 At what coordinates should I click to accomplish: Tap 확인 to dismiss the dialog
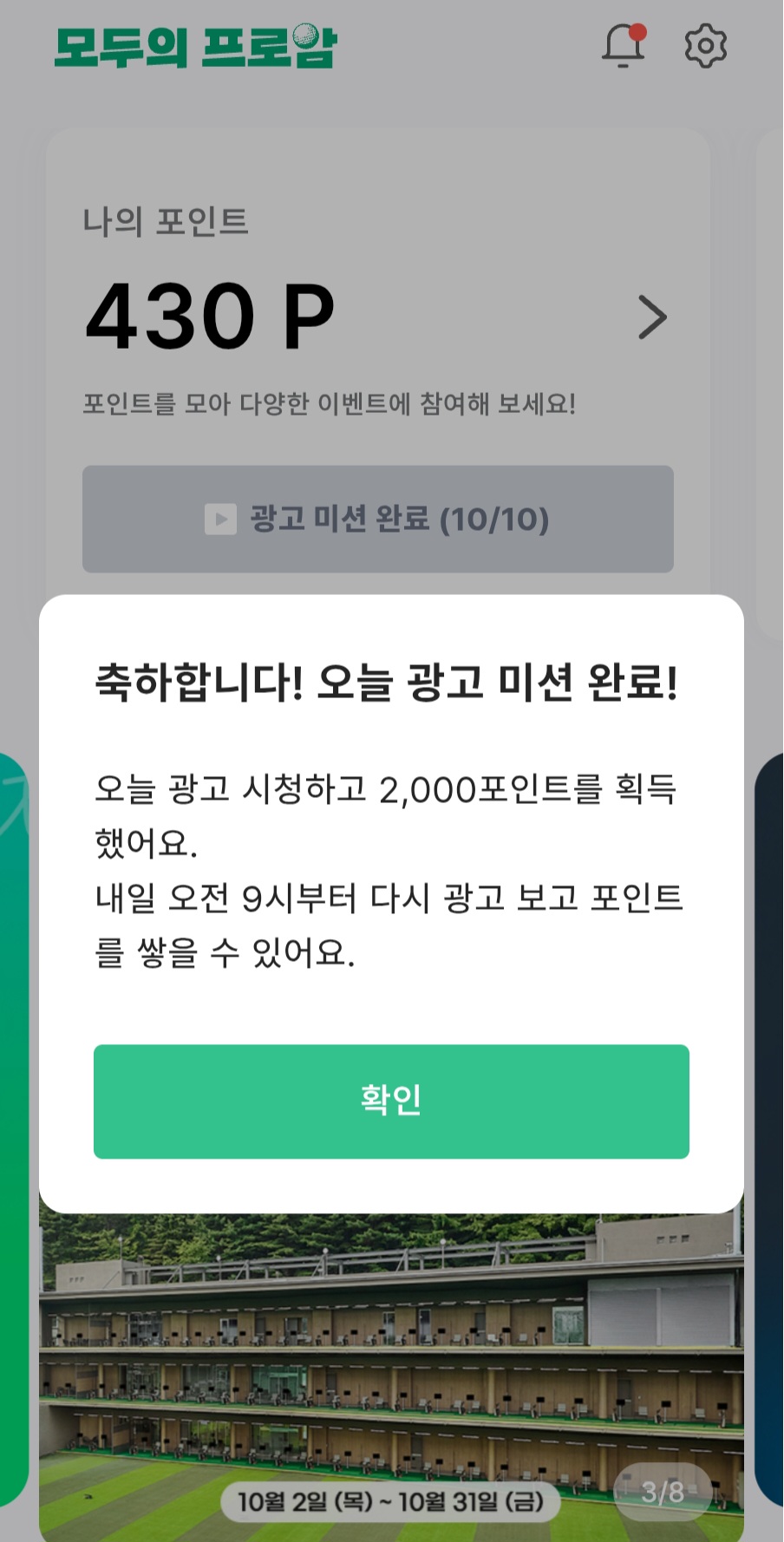point(391,1101)
